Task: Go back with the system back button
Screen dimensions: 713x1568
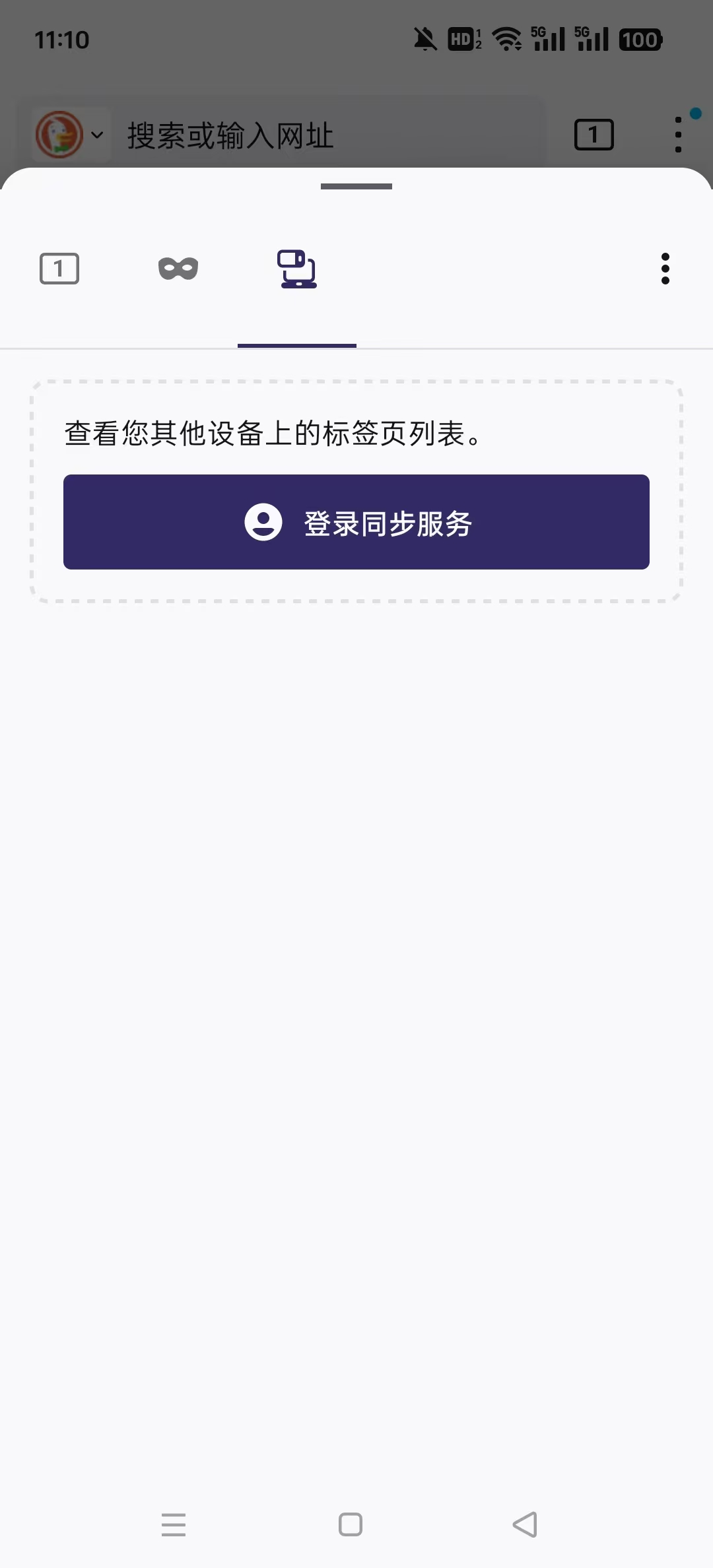Action: click(526, 1524)
